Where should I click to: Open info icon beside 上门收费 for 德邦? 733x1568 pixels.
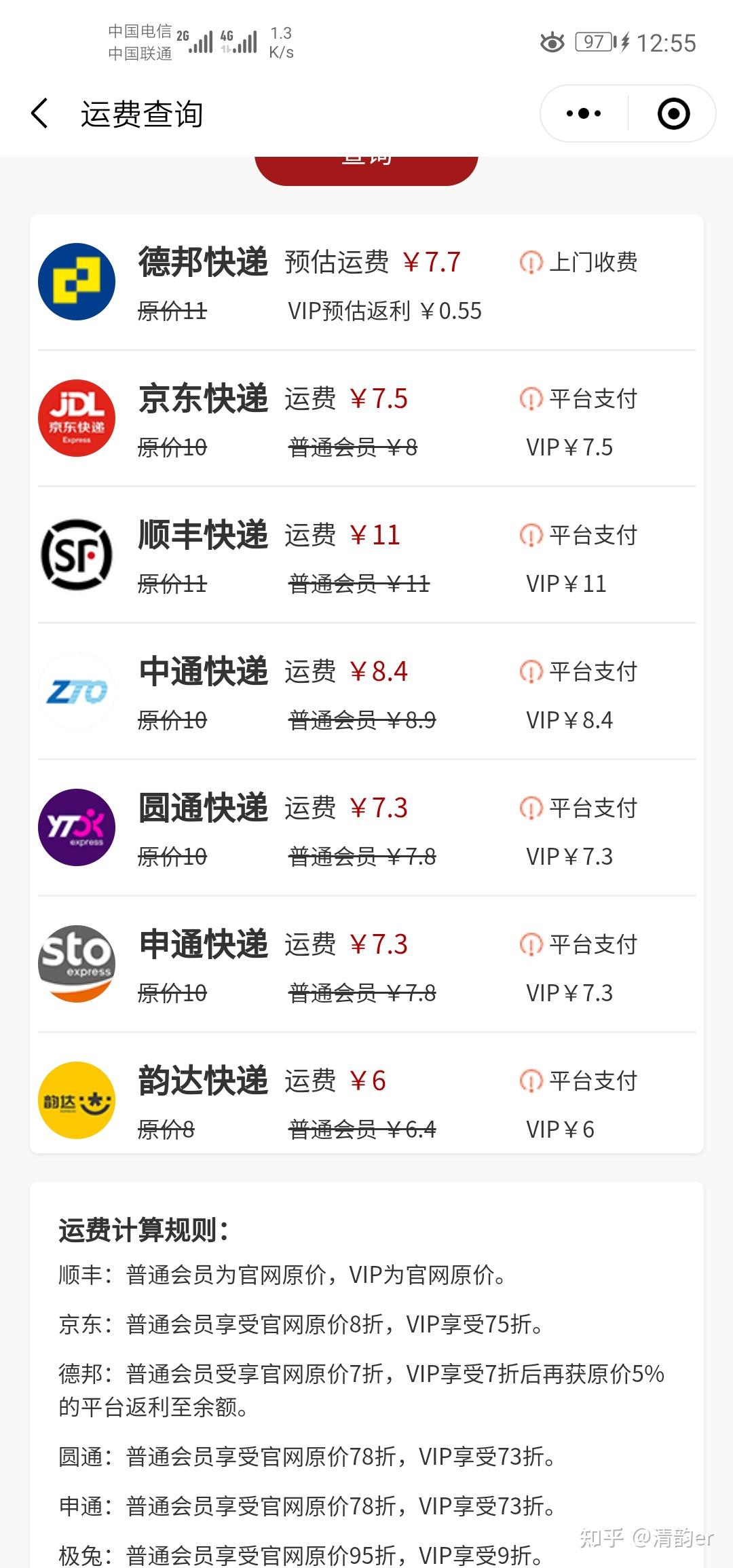pyautogui.click(x=532, y=263)
